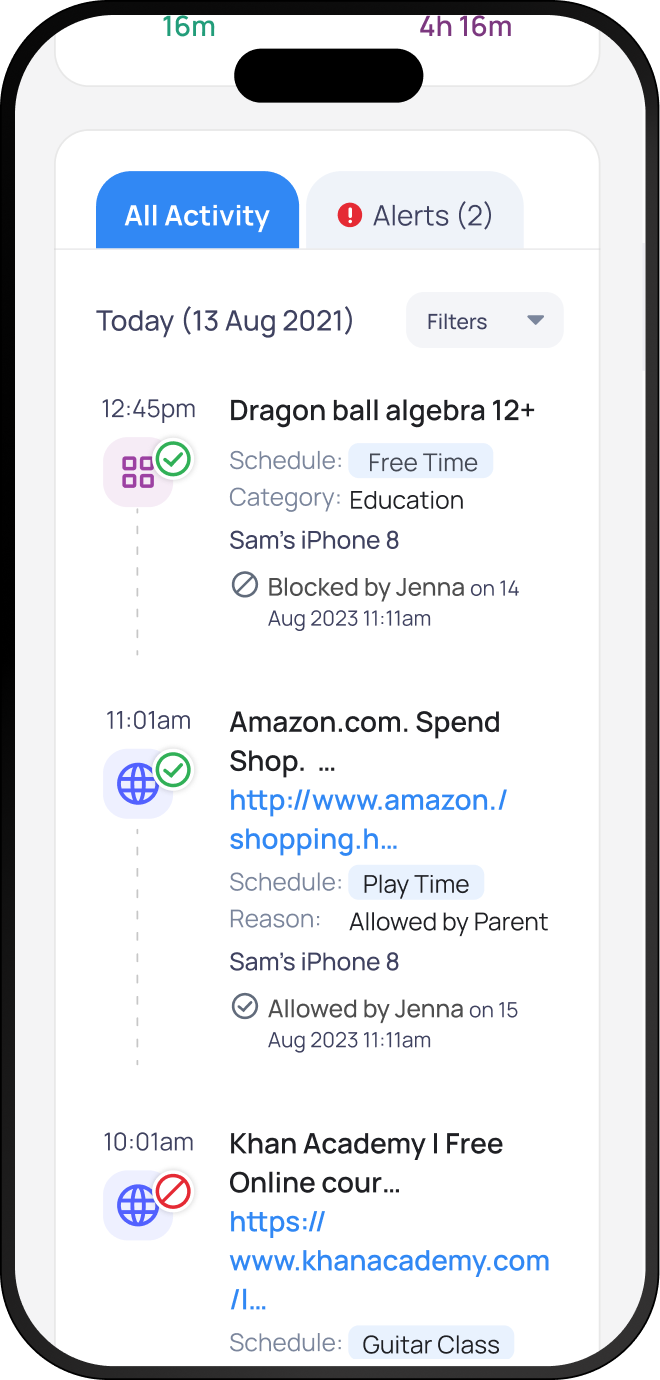The height and width of the screenshot is (1380, 660).
Task: Expand the Filters dropdown
Action: point(484,321)
